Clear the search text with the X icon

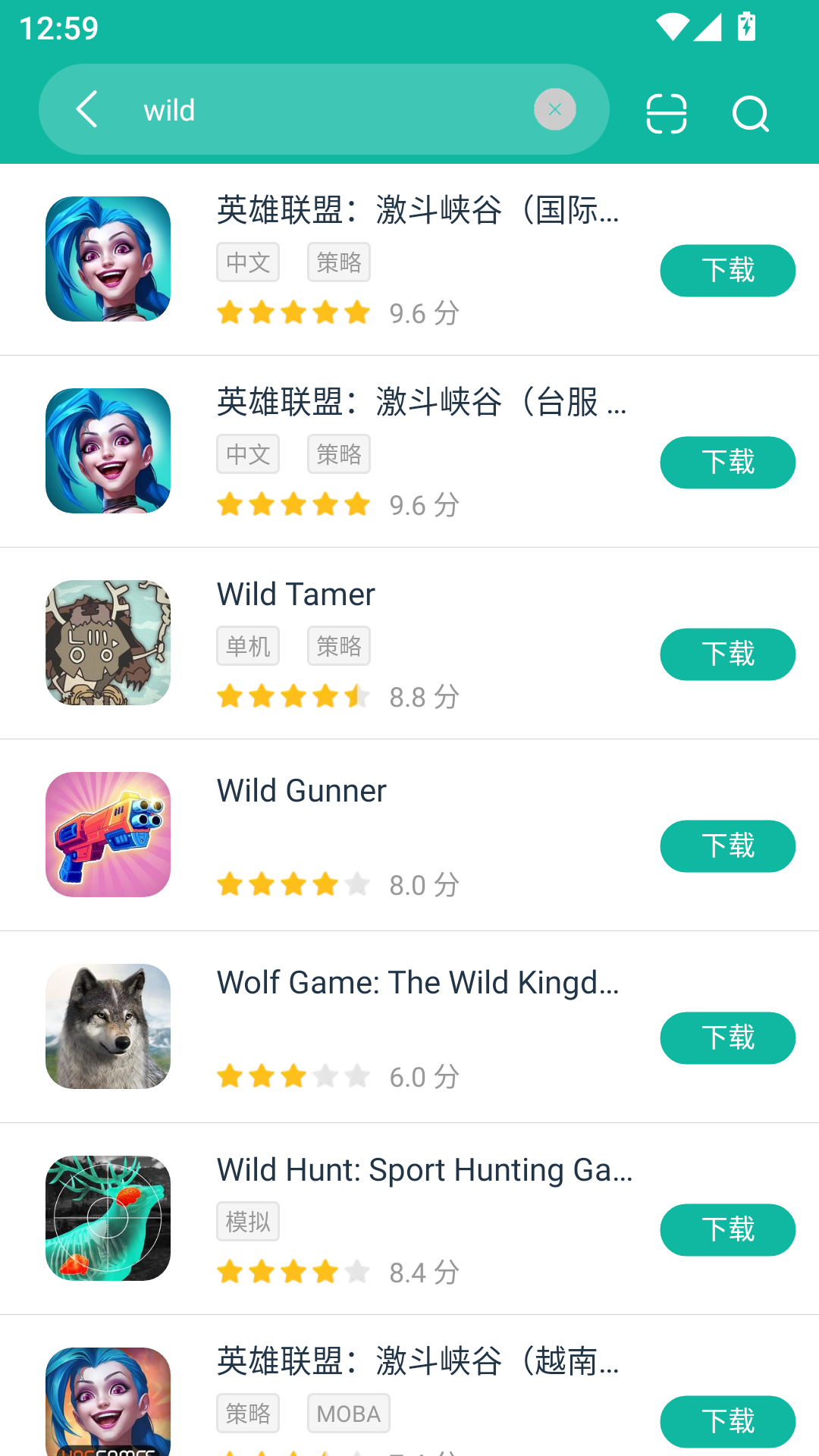[554, 108]
